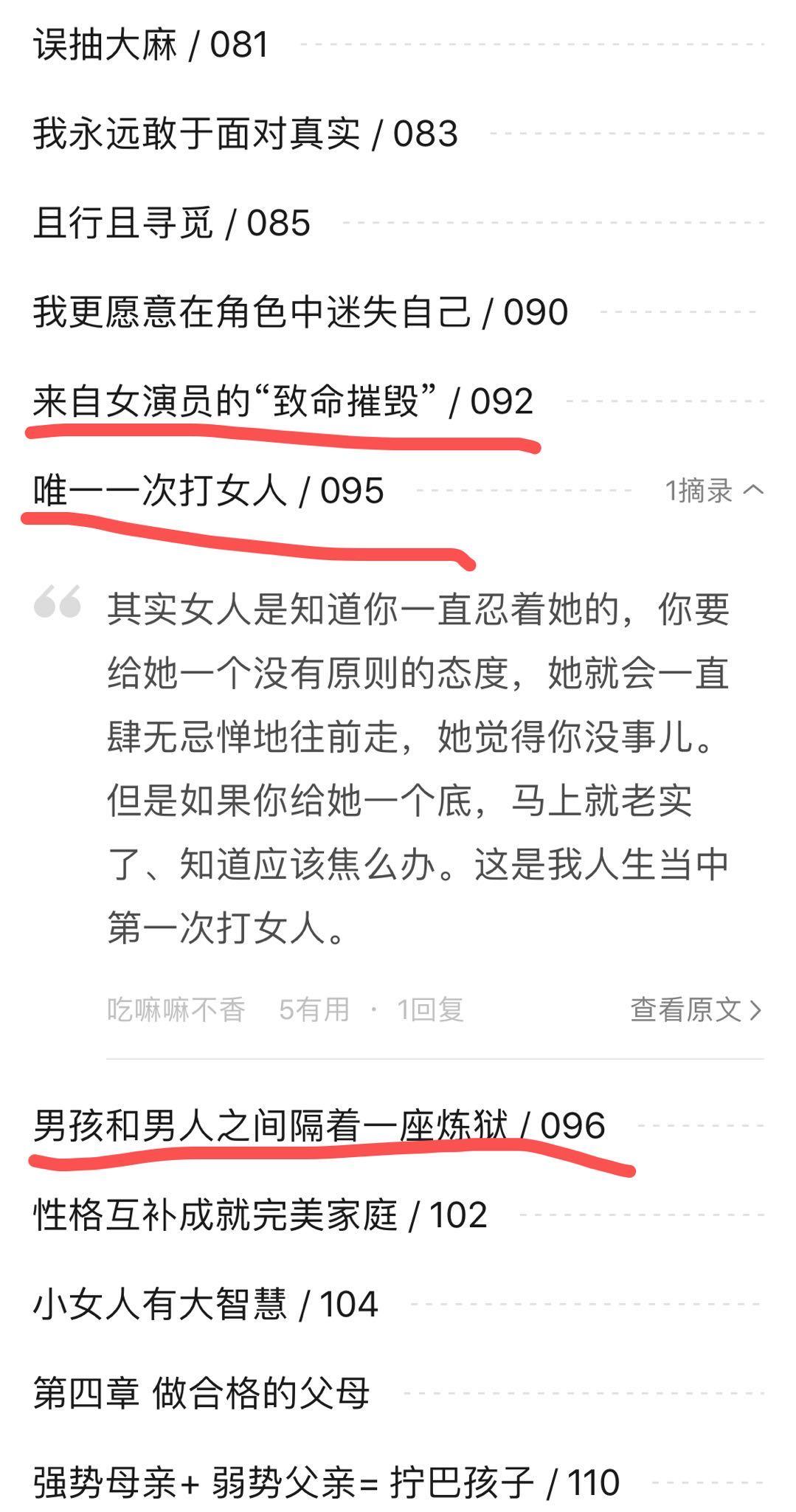Jump to 第四章 做合格的父母
796x1512 pixels.
coord(398,1394)
